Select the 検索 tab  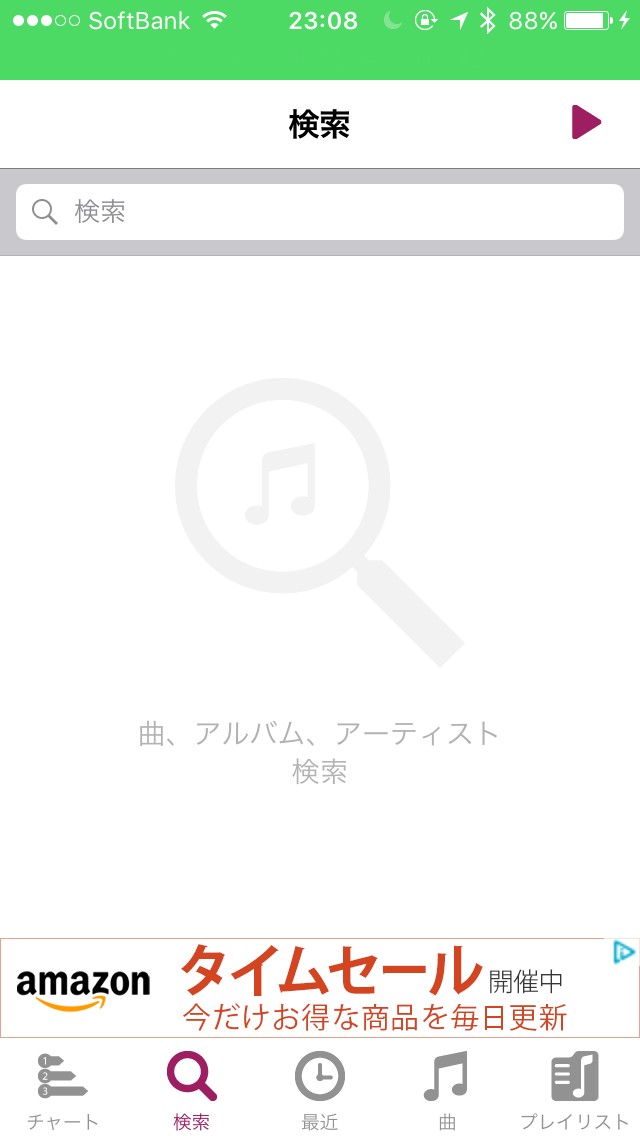point(191,1088)
